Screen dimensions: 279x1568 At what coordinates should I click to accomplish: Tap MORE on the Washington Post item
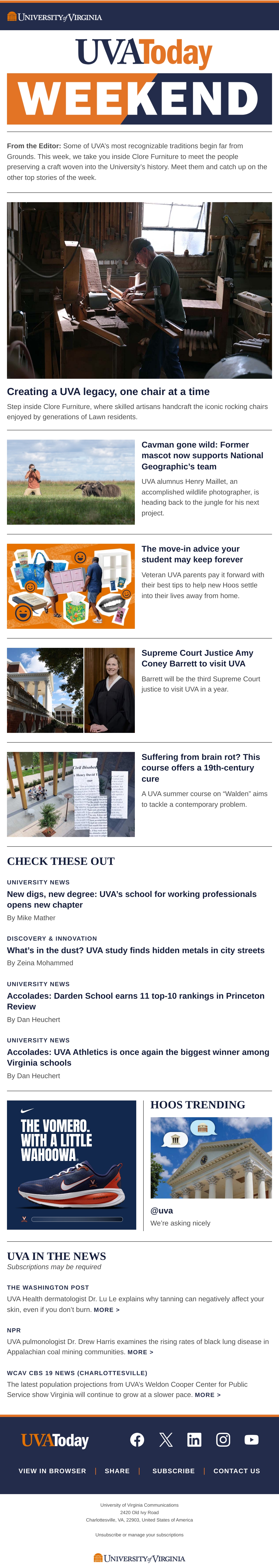tap(107, 1310)
